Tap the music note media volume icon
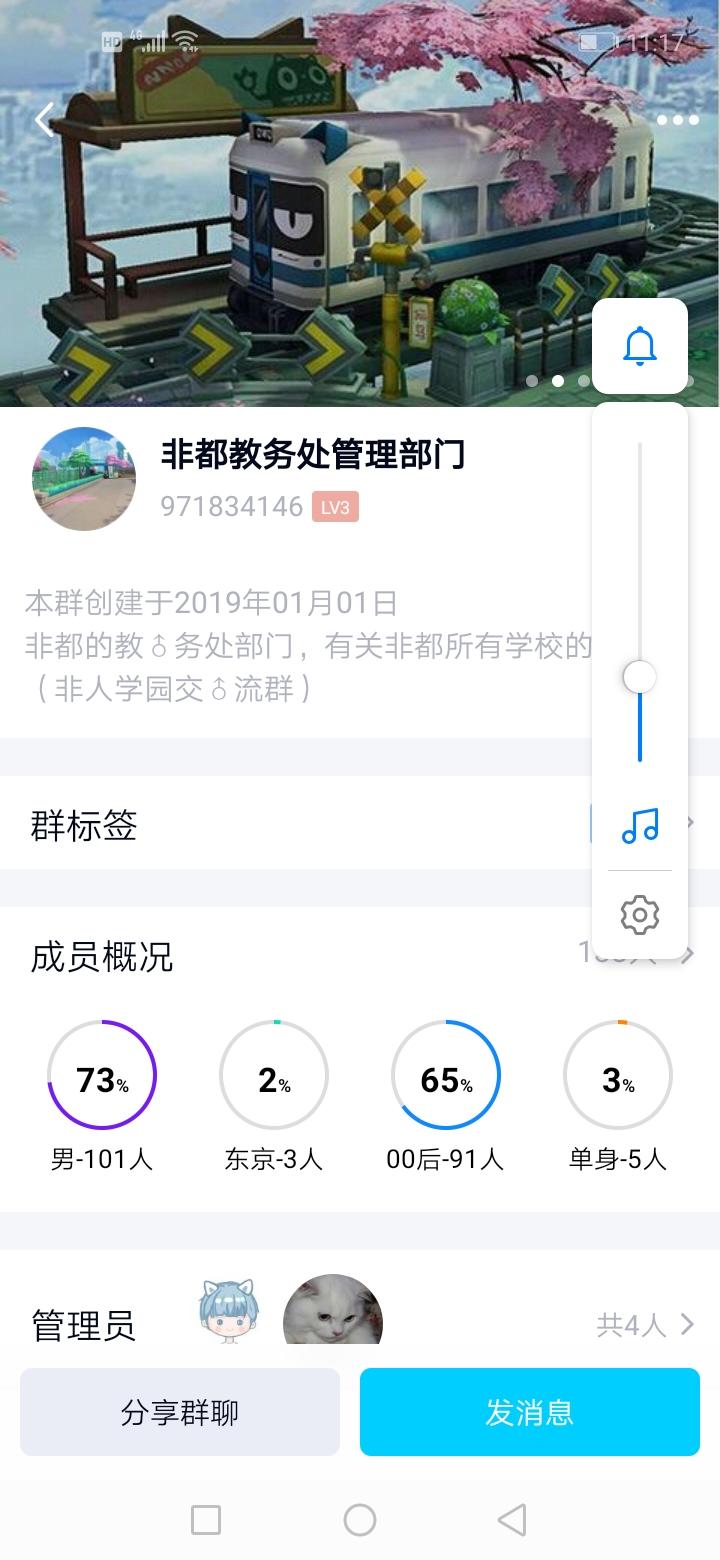The height and width of the screenshot is (1560, 720). [640, 826]
